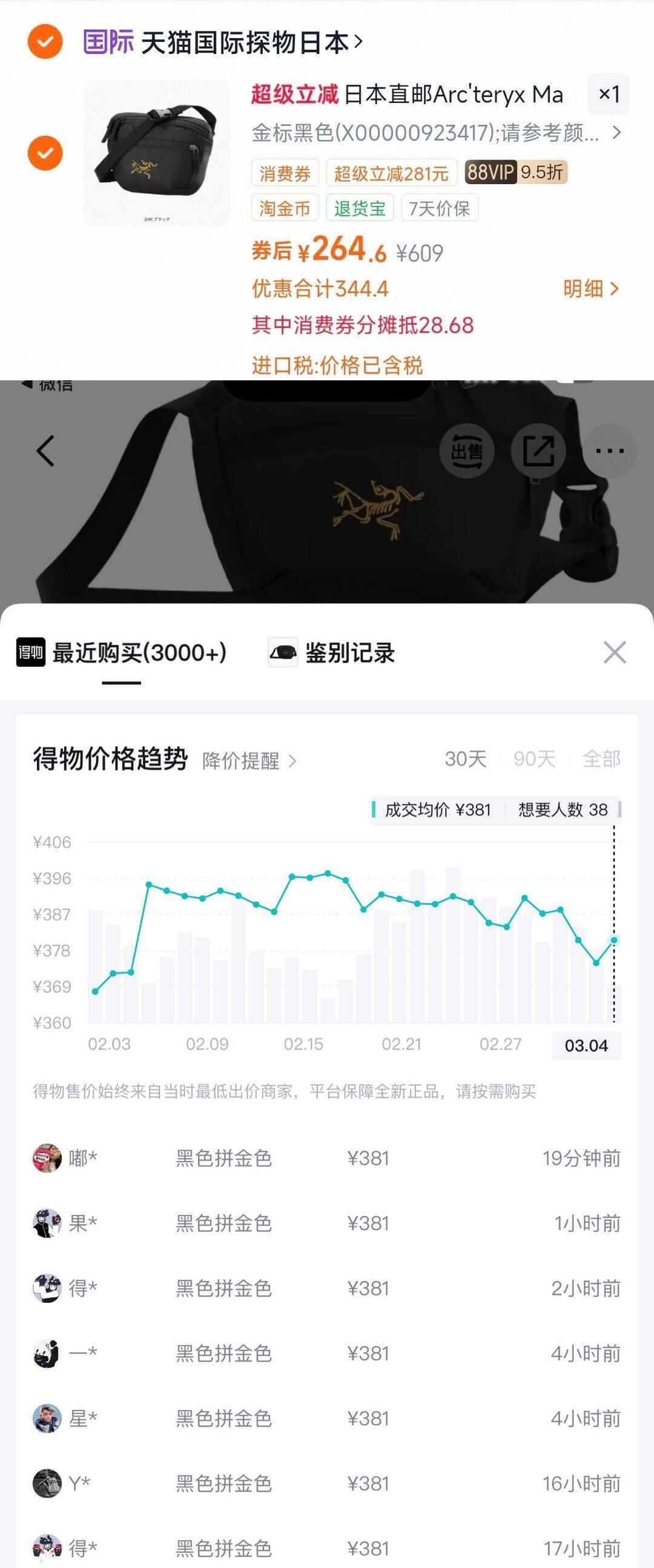This screenshot has width=654, height=1568.
Task: View the 明细 discount breakdown
Action: pyautogui.click(x=590, y=288)
